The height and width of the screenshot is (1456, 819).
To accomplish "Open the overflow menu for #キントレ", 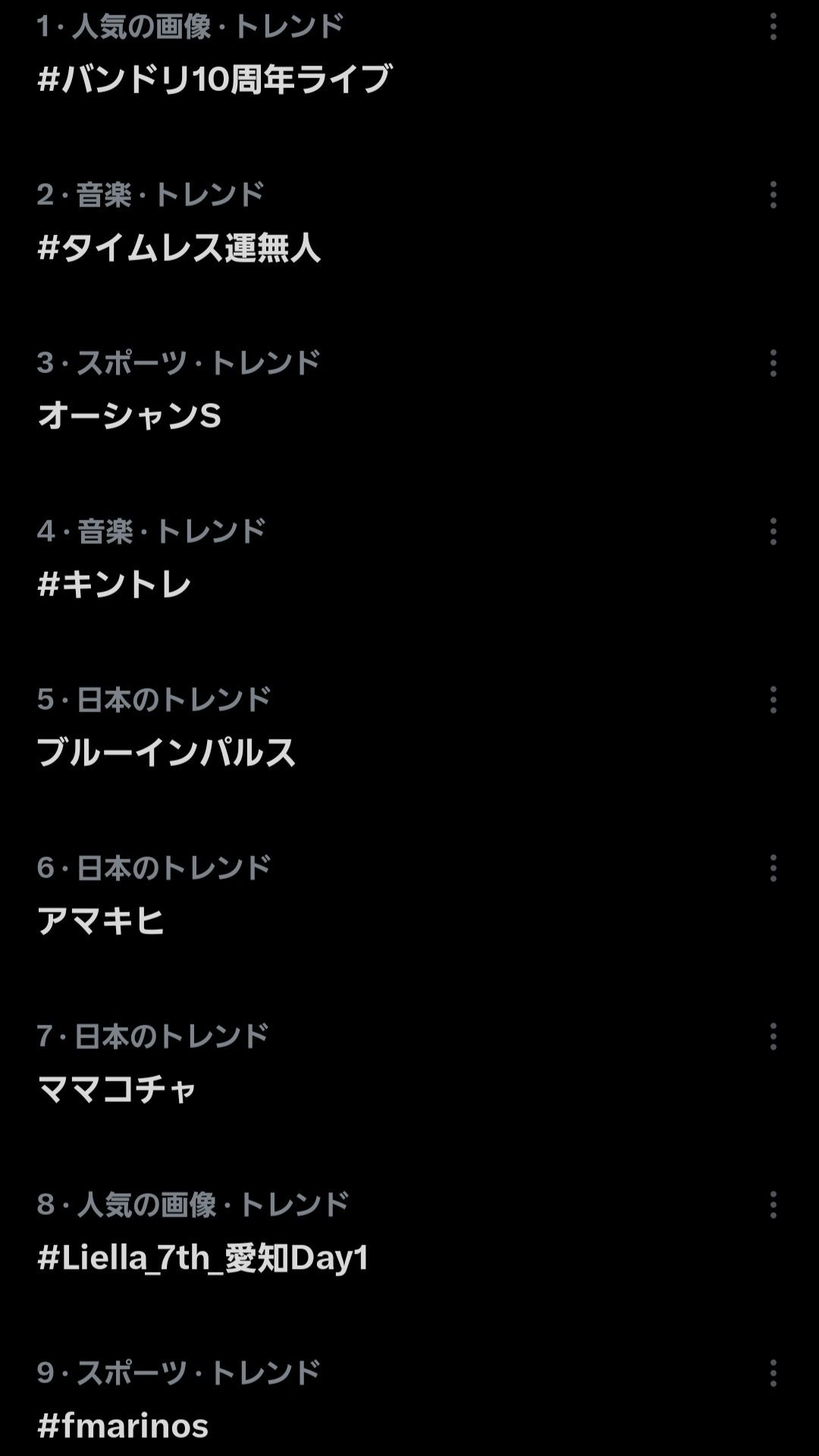I will (773, 532).
